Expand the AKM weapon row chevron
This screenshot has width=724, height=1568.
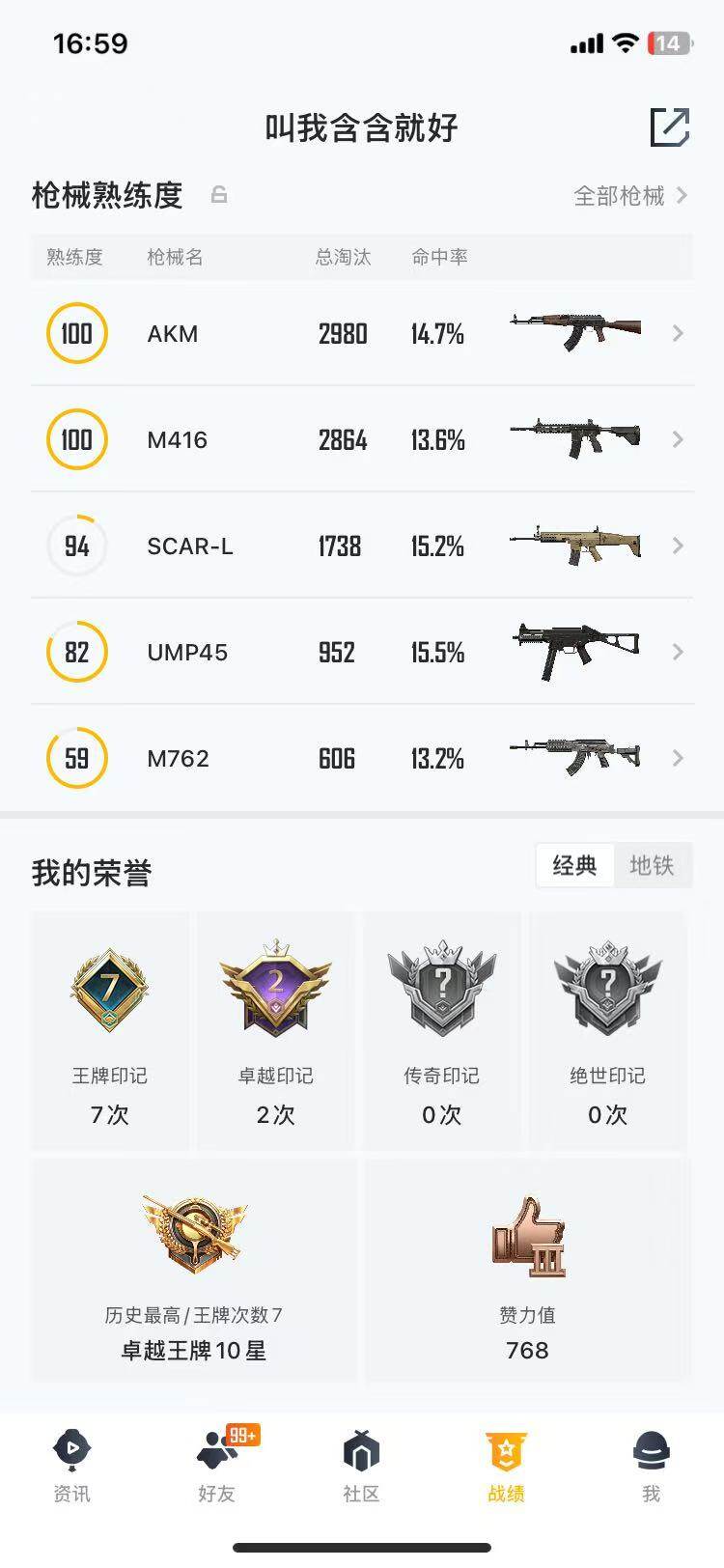click(x=679, y=333)
